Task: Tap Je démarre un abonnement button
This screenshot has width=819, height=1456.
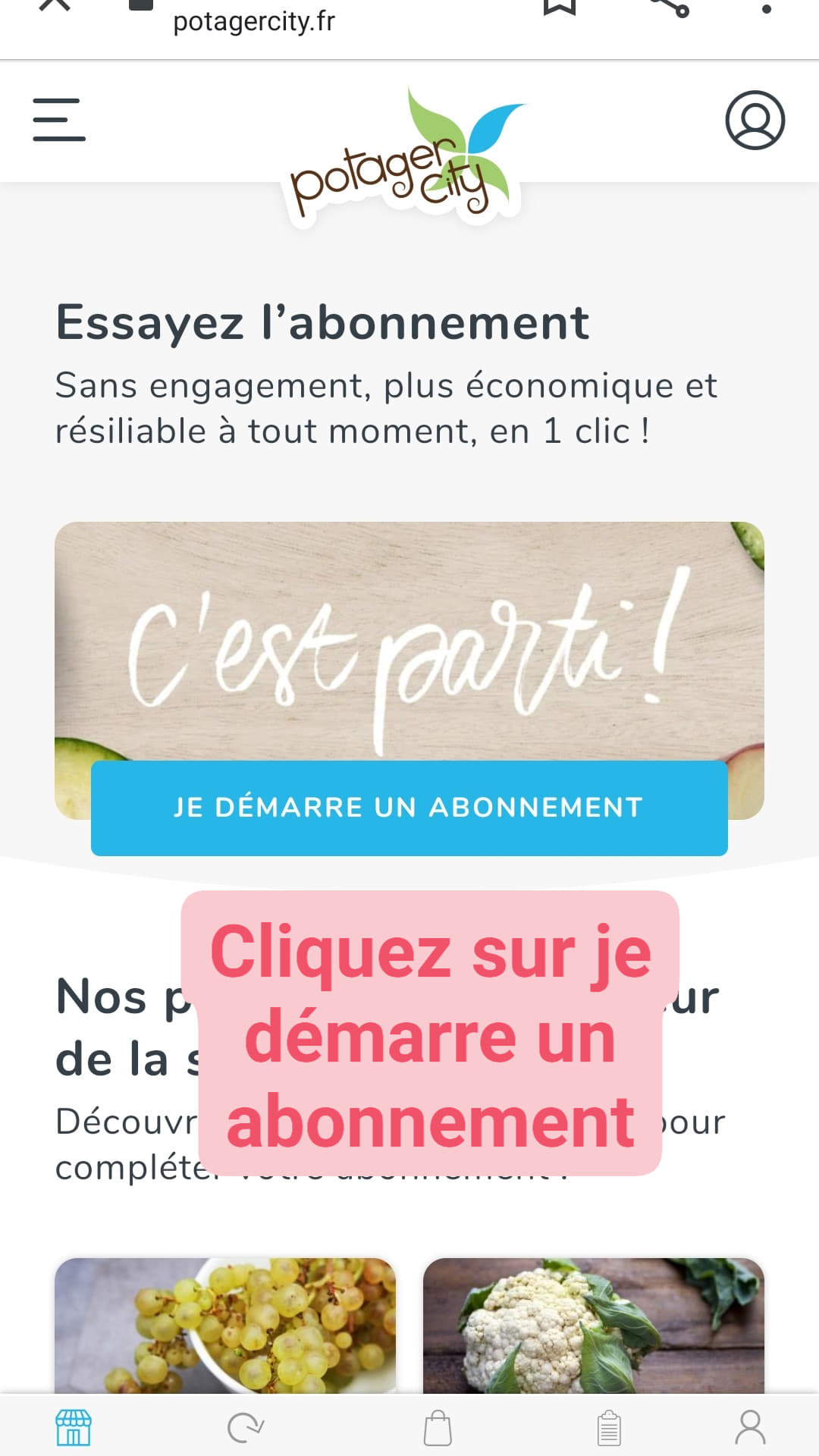Action: point(409,808)
